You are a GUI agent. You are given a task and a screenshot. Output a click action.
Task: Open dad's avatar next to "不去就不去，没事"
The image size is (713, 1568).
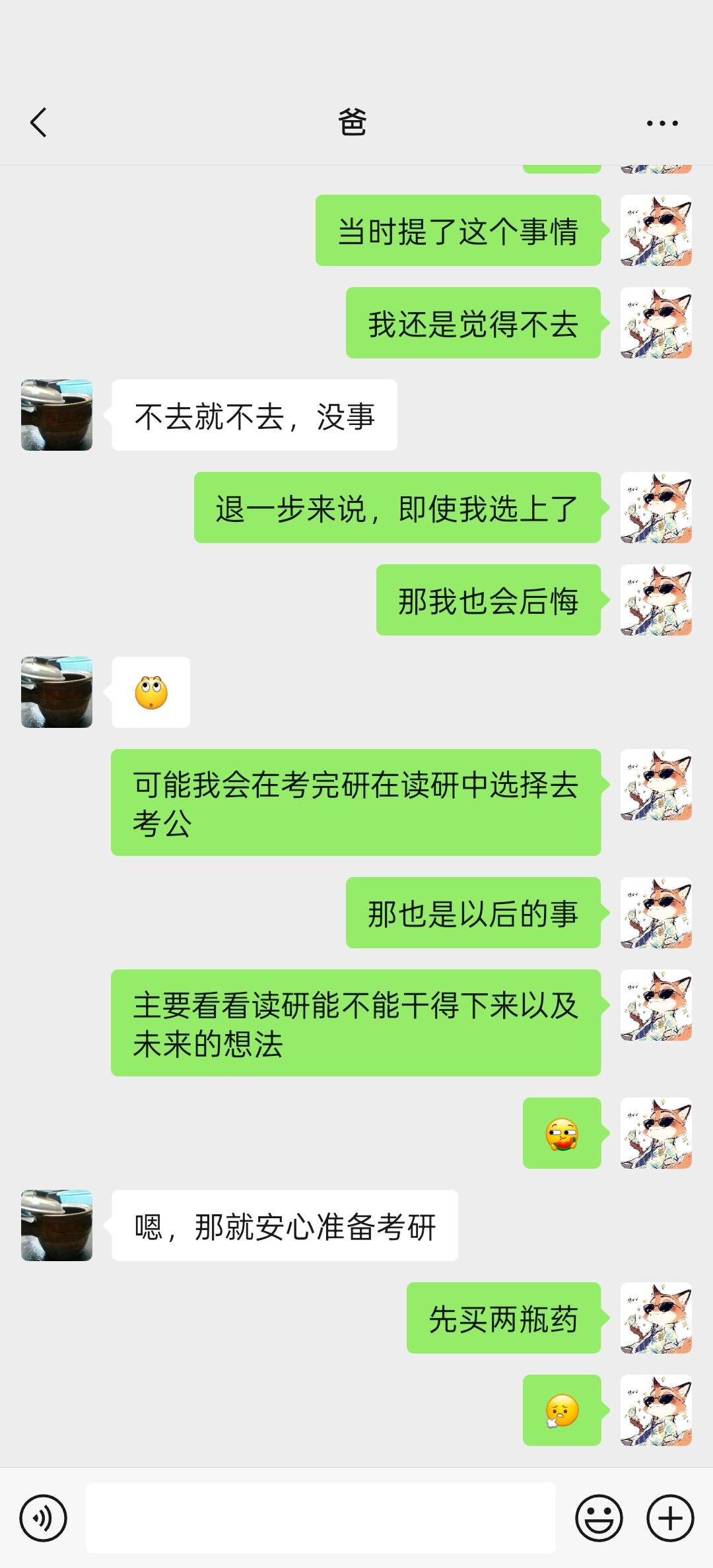(57, 415)
